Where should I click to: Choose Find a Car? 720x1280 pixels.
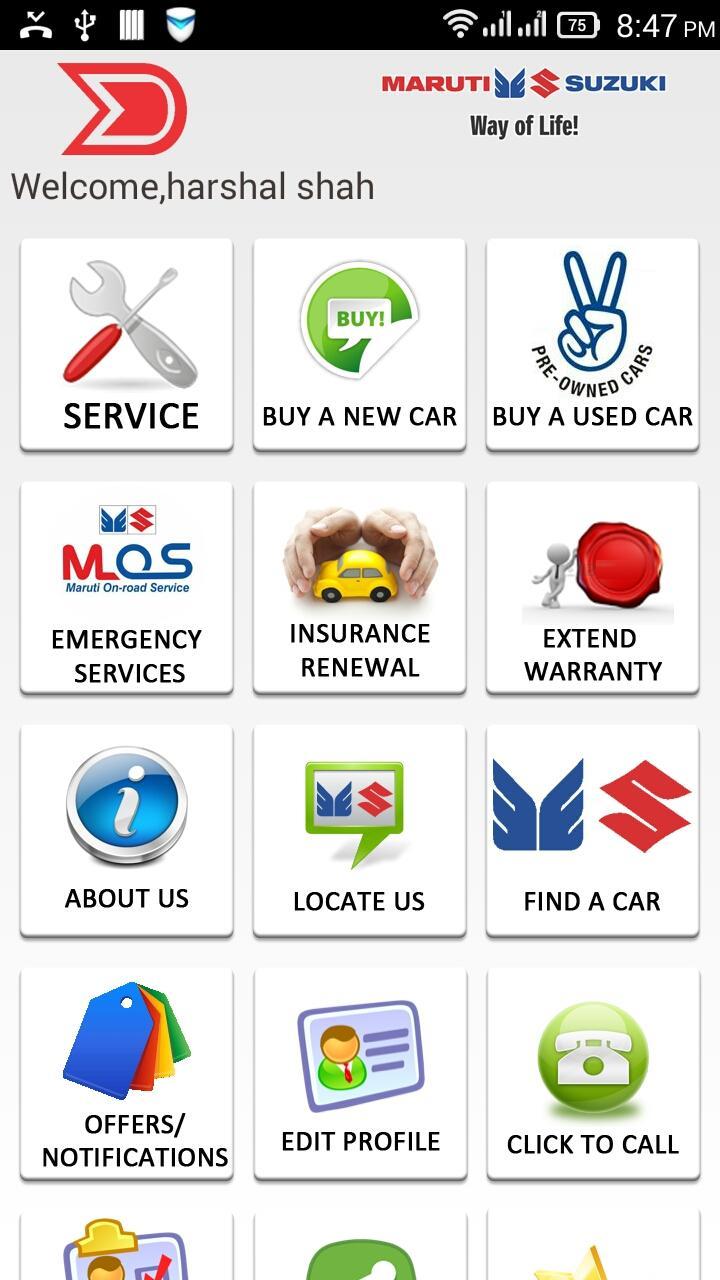(592, 830)
